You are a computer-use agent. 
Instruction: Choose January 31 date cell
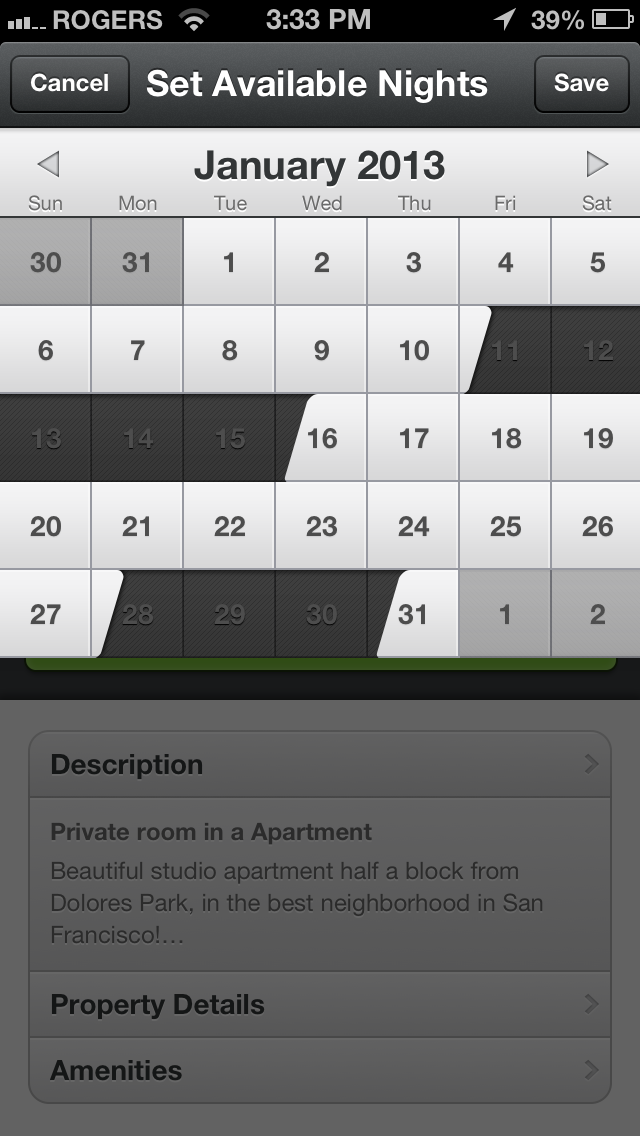[413, 614]
